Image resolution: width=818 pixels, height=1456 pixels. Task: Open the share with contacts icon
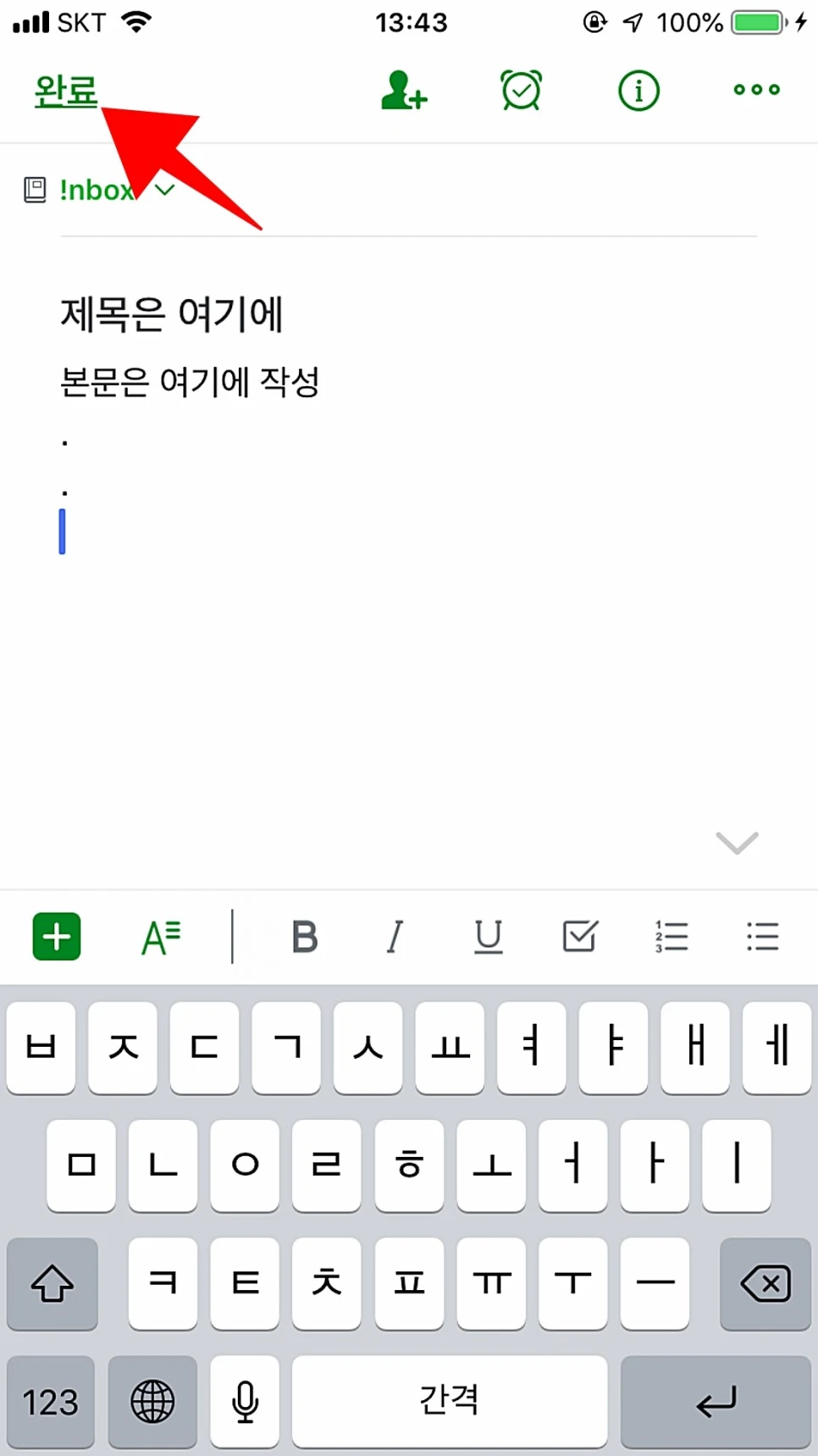(x=403, y=91)
